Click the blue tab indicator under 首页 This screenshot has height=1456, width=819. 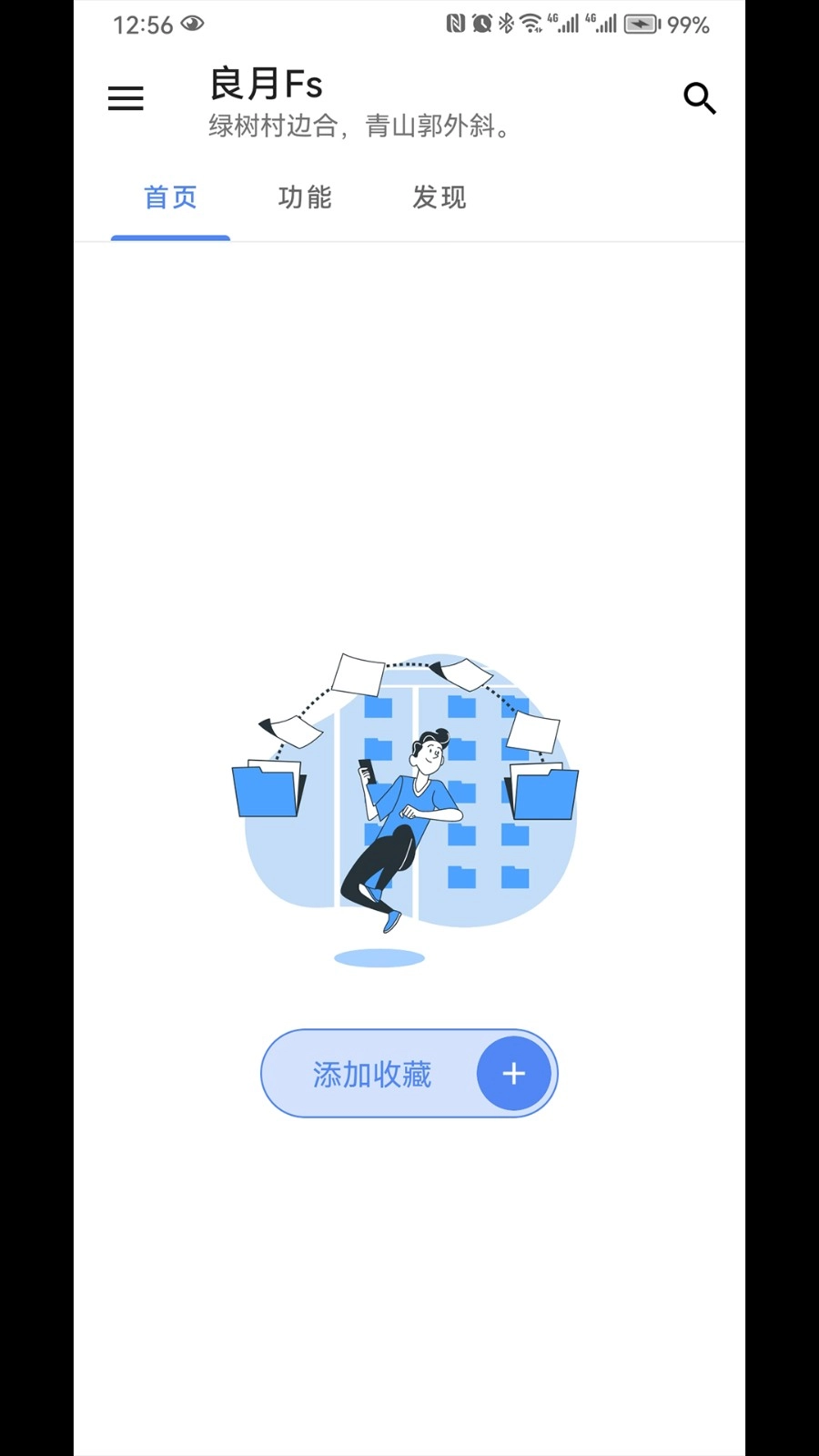pyautogui.click(x=170, y=238)
